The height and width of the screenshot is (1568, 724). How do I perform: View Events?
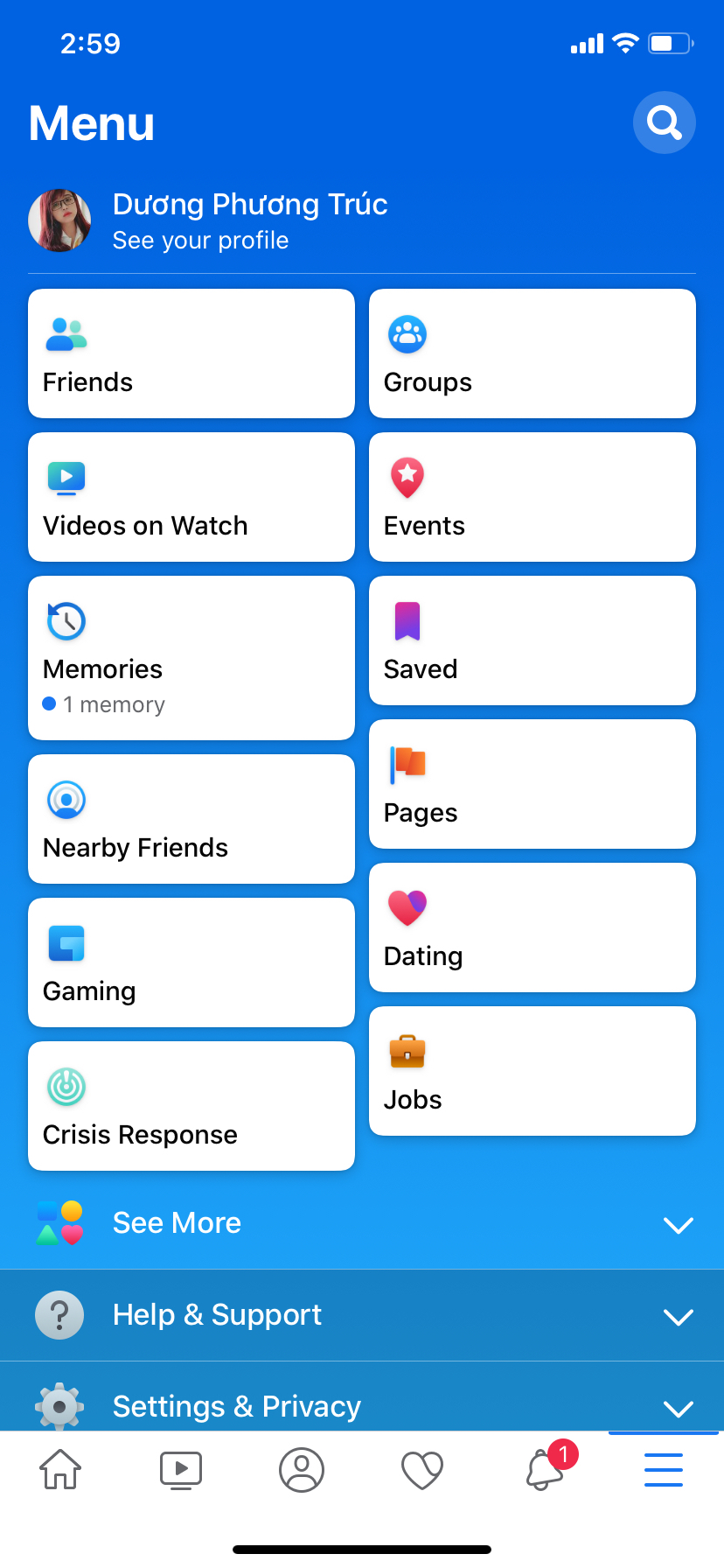[x=532, y=497]
